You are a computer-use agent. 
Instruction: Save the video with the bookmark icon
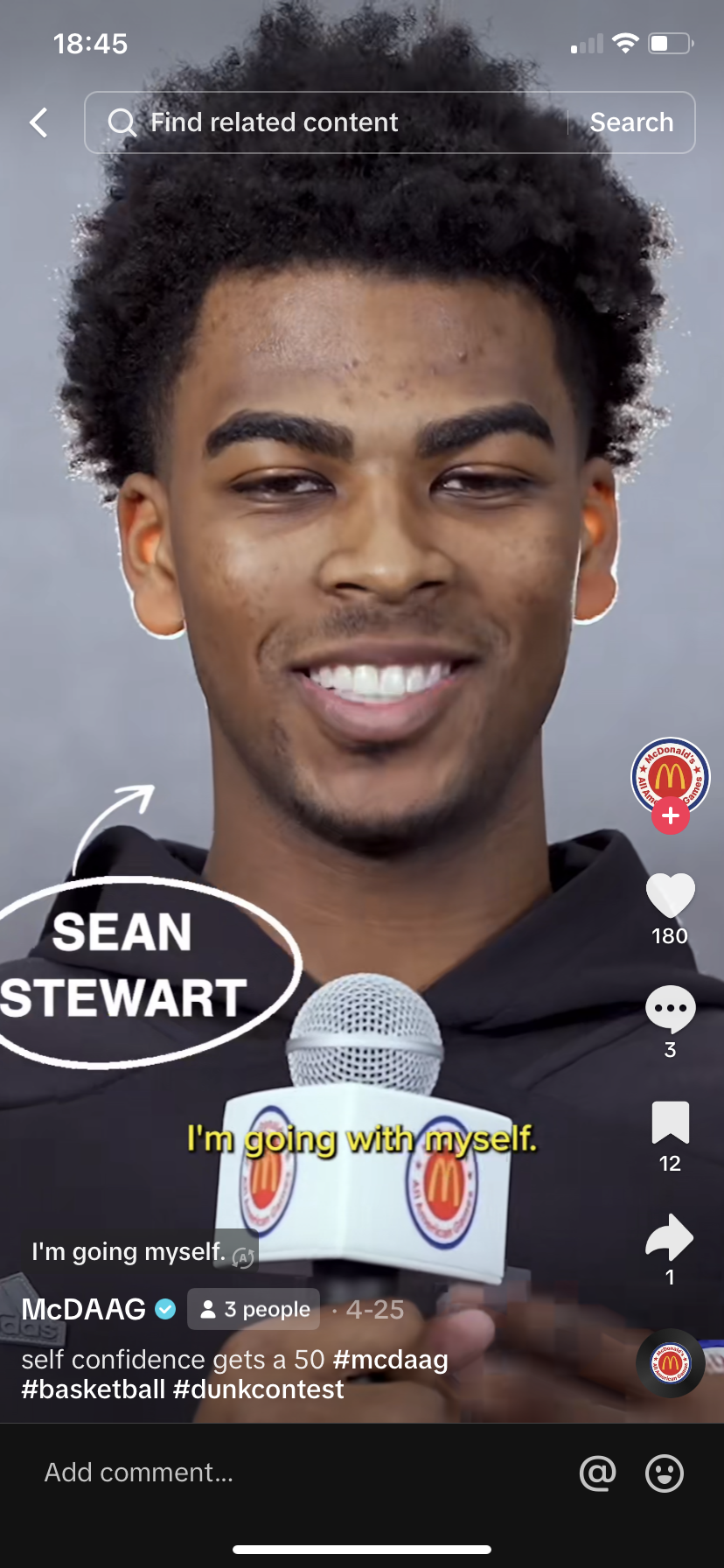(x=670, y=1123)
